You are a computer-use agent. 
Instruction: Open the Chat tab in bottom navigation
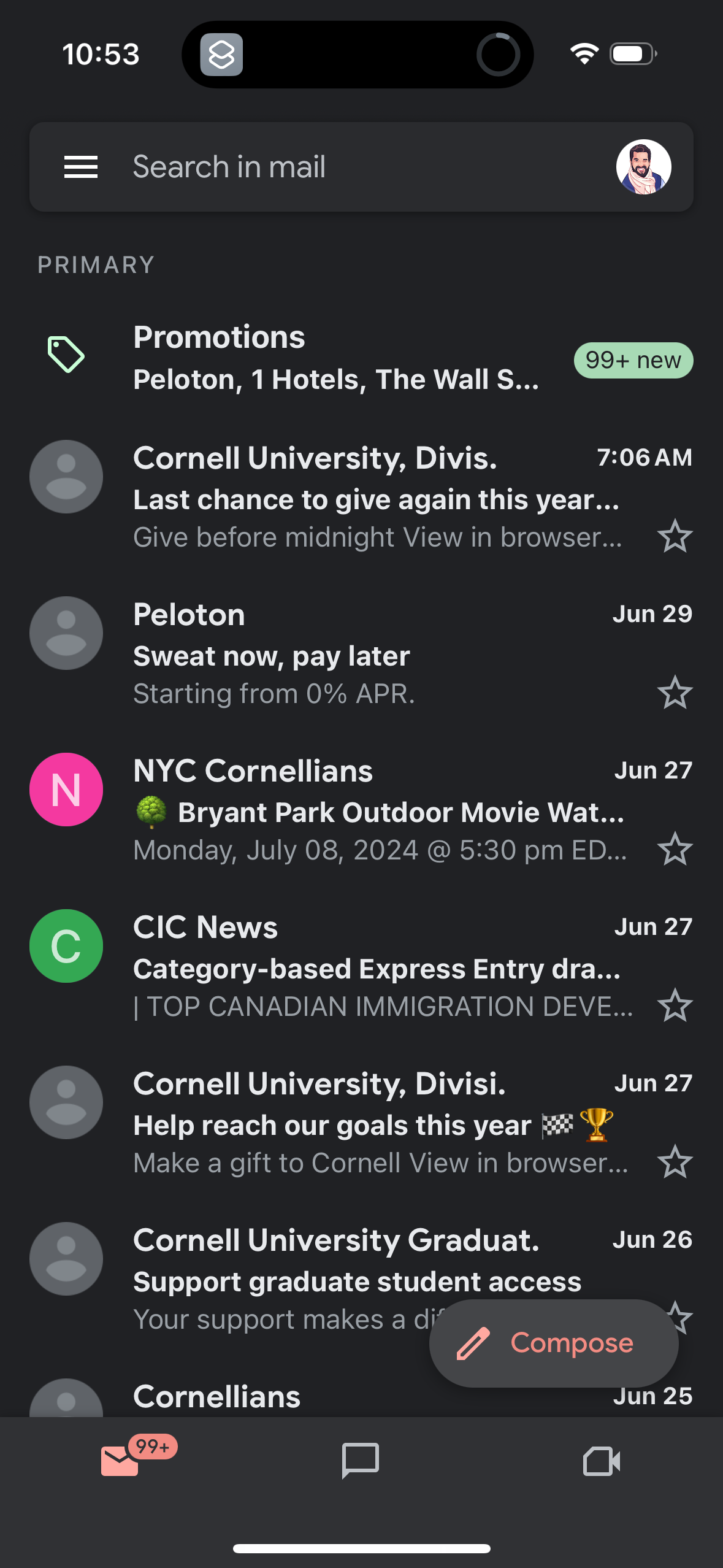pyautogui.click(x=361, y=1459)
